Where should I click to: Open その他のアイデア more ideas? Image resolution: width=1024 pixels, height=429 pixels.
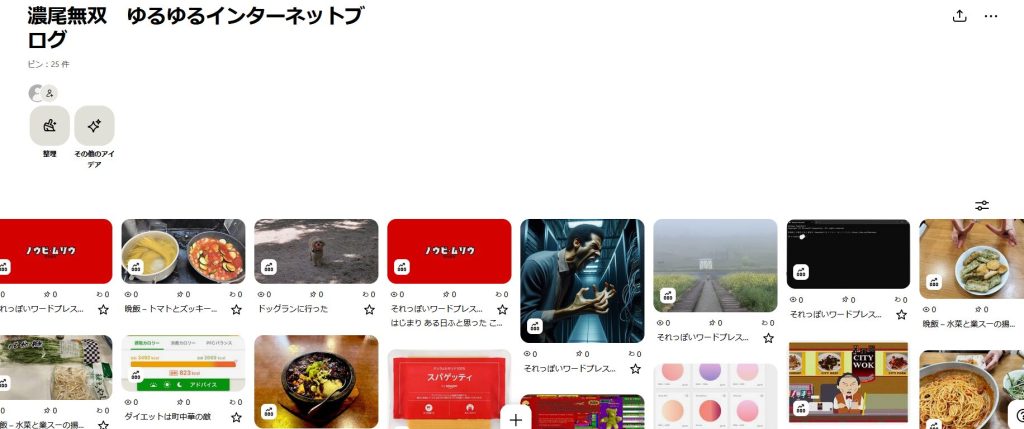click(94, 126)
